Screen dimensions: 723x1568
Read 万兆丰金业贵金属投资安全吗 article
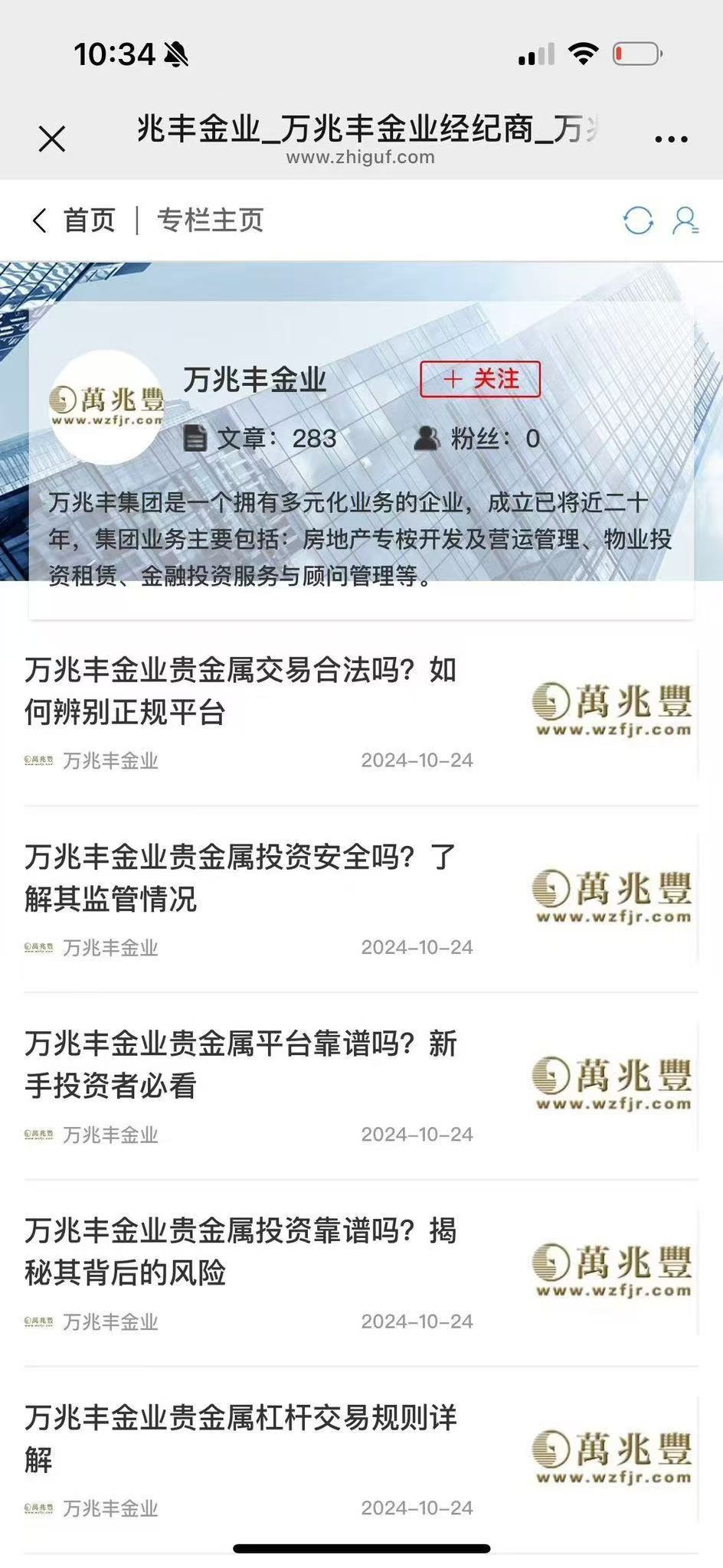(x=240, y=877)
